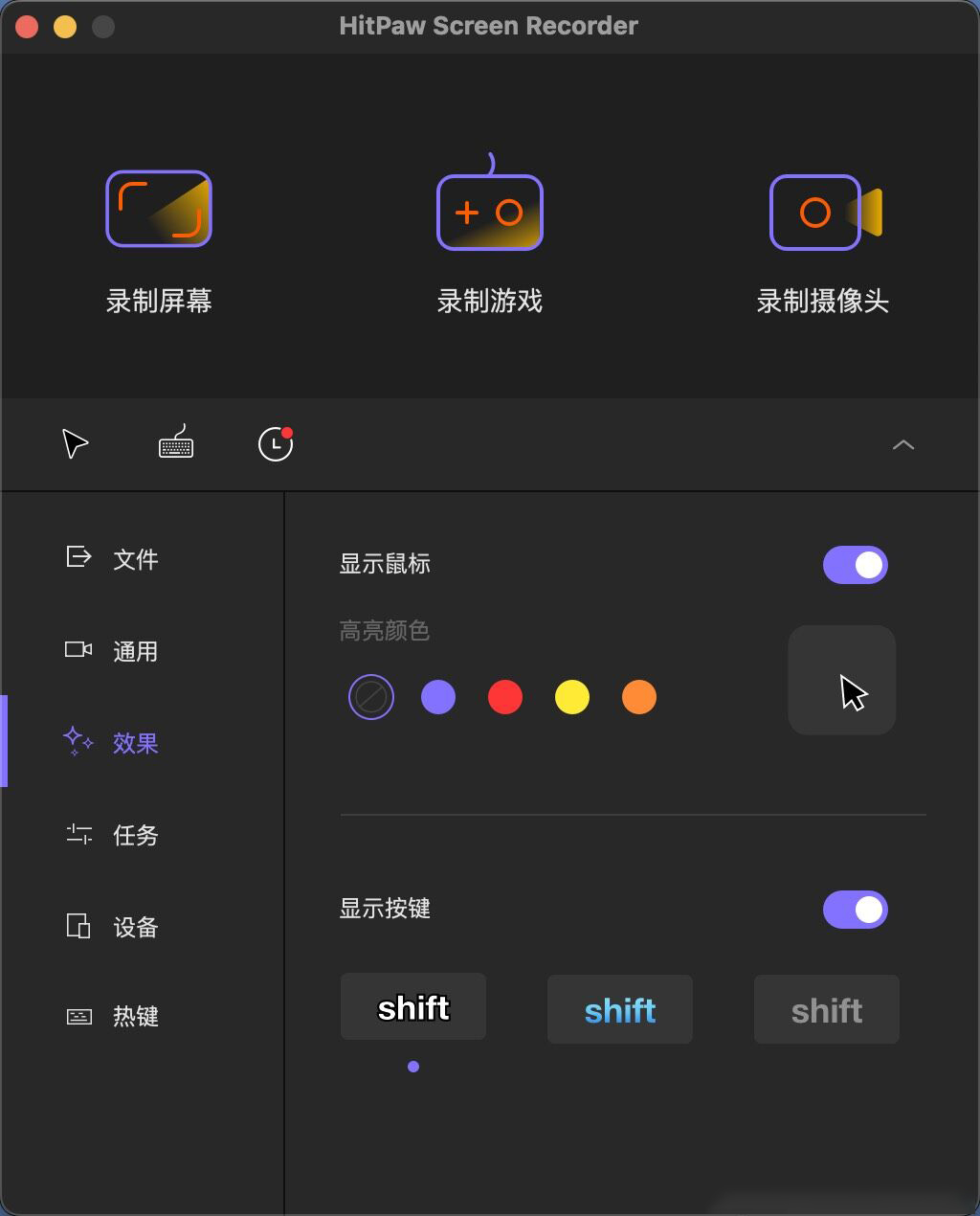Viewport: 980px width, 1216px height.
Task: Pick the purple highlight color
Action: pyautogui.click(x=438, y=697)
